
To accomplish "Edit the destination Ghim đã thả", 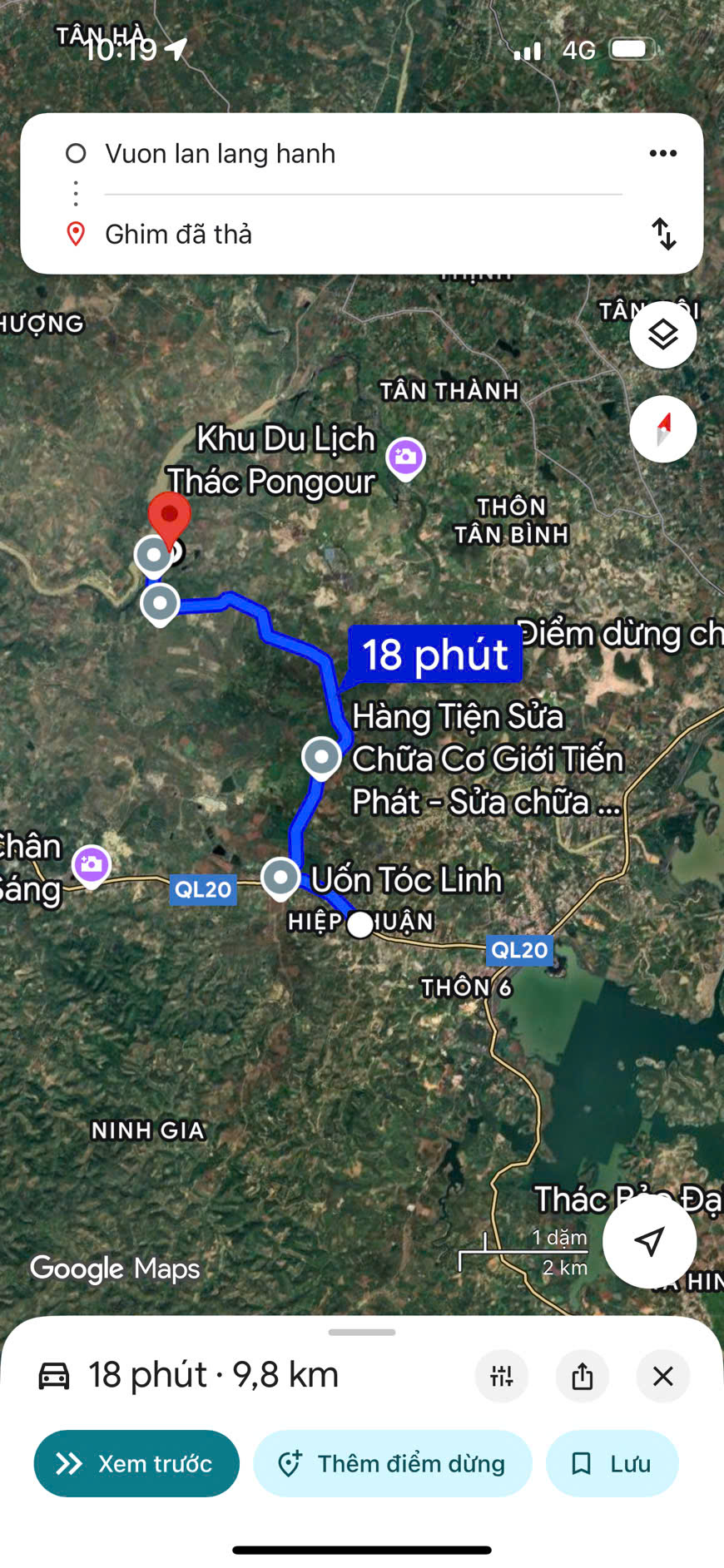I will [178, 235].
